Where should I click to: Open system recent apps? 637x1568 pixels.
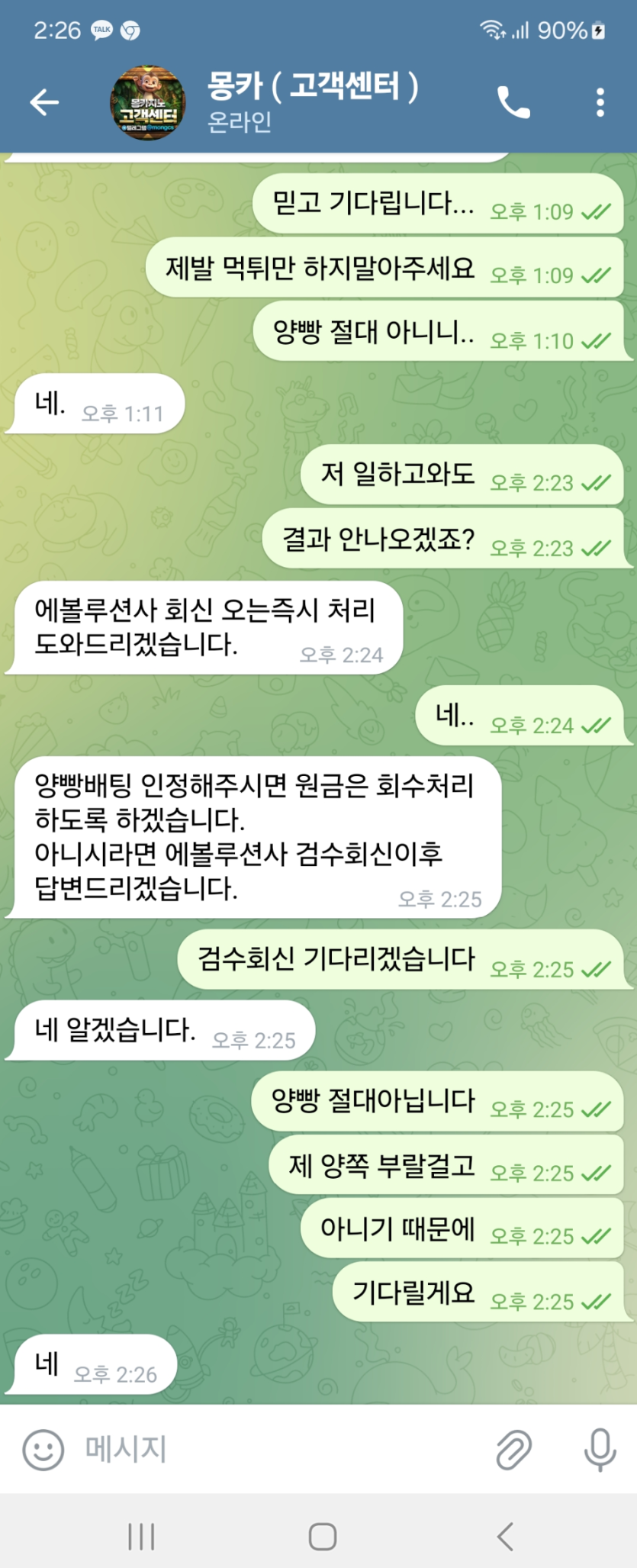tap(141, 1536)
